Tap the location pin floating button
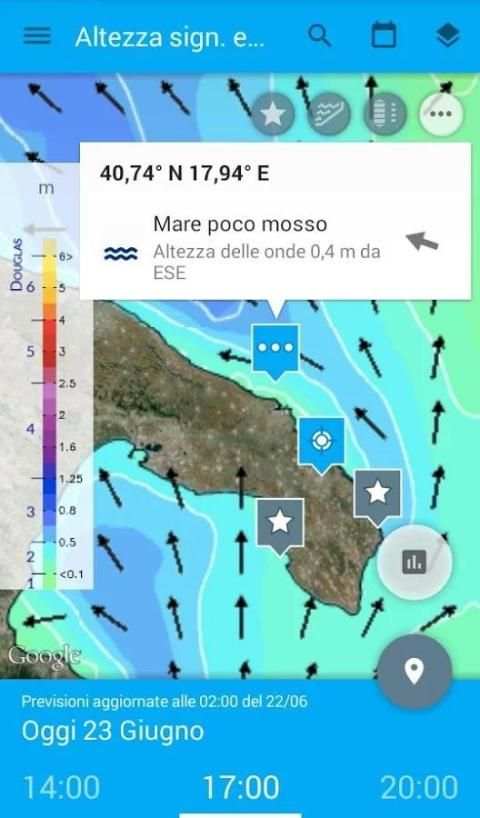480x818 pixels. [x=414, y=671]
